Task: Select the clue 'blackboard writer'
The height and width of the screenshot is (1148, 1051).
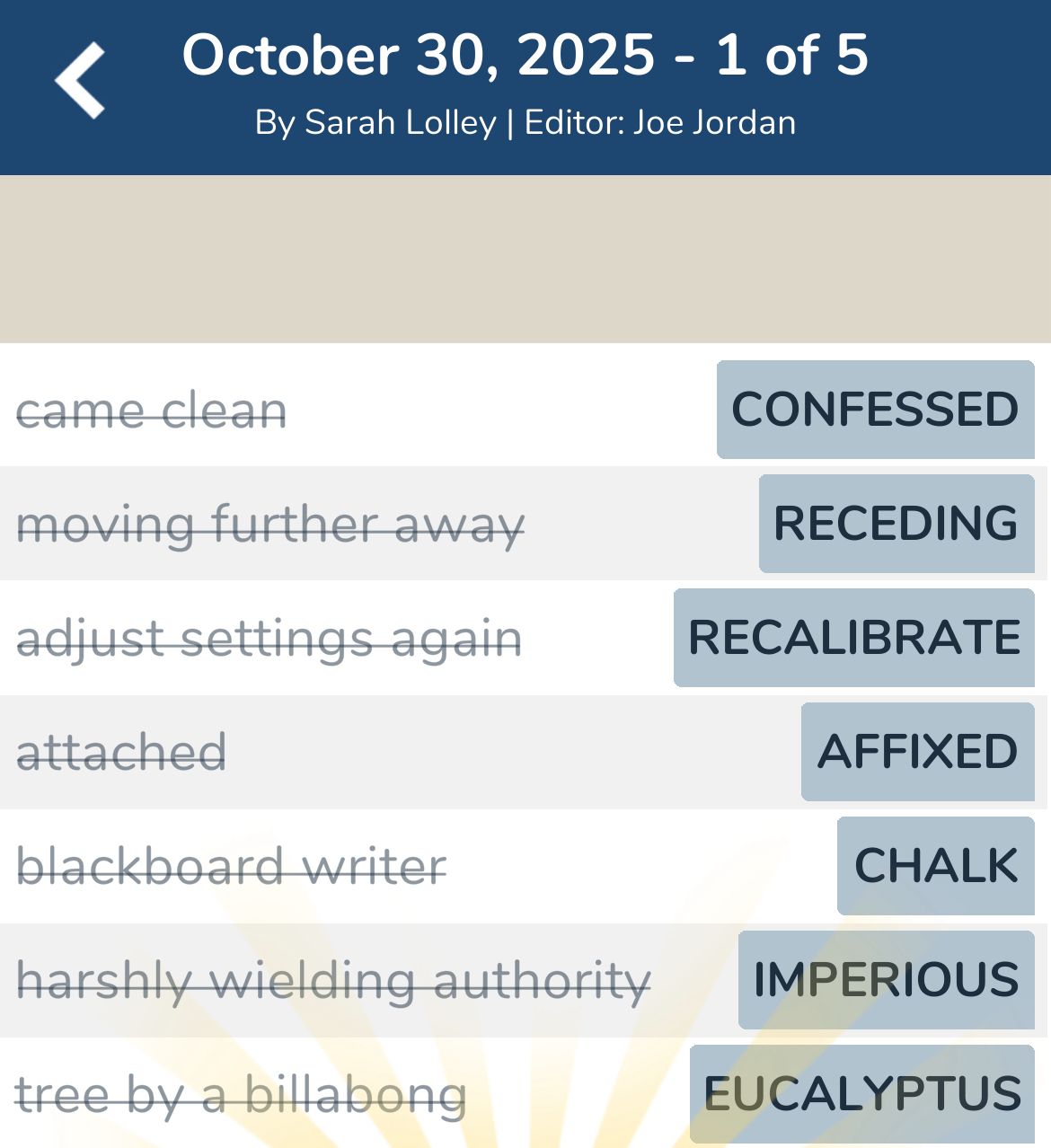Action: [x=232, y=867]
